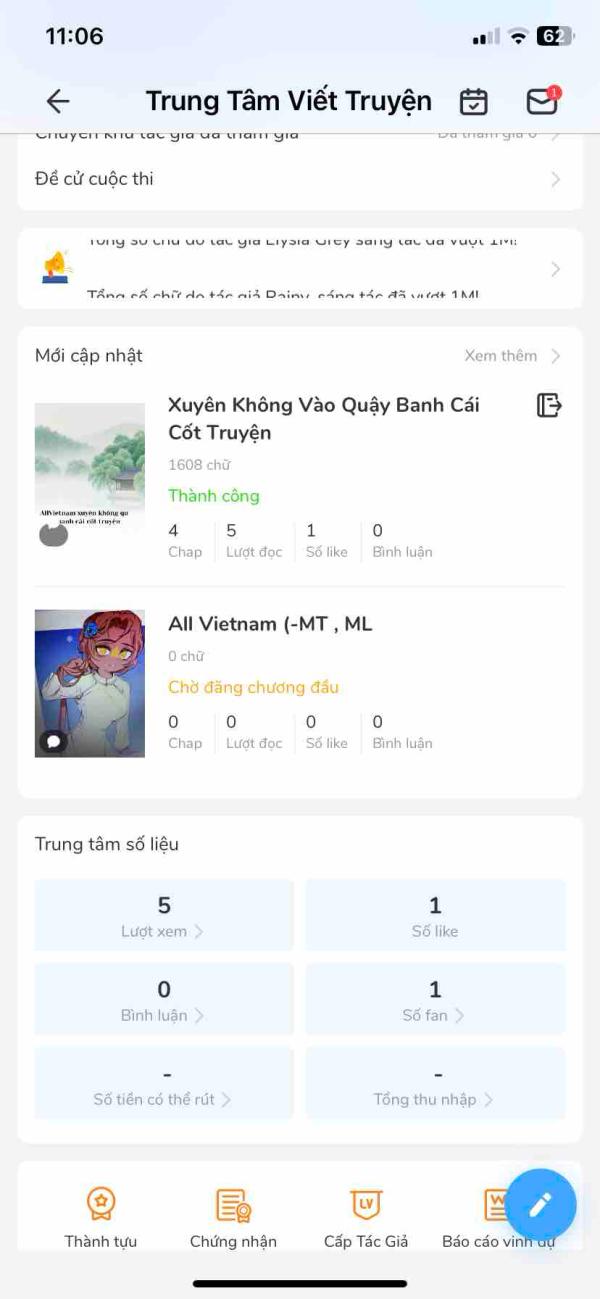This screenshot has width=600, height=1299.
Task: Go back from Trung Tâm Viết Truyện
Action: coord(58,101)
